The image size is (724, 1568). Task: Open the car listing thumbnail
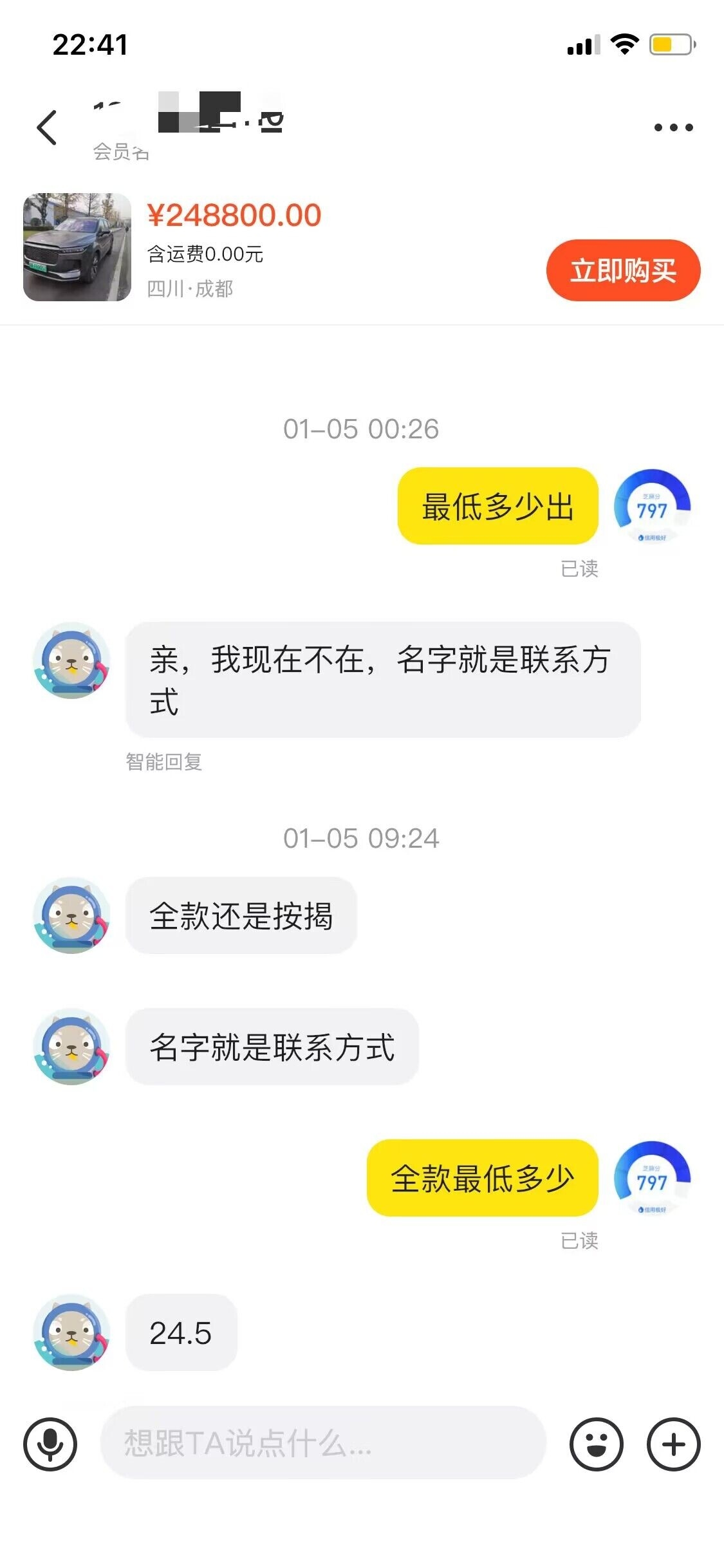pos(77,247)
